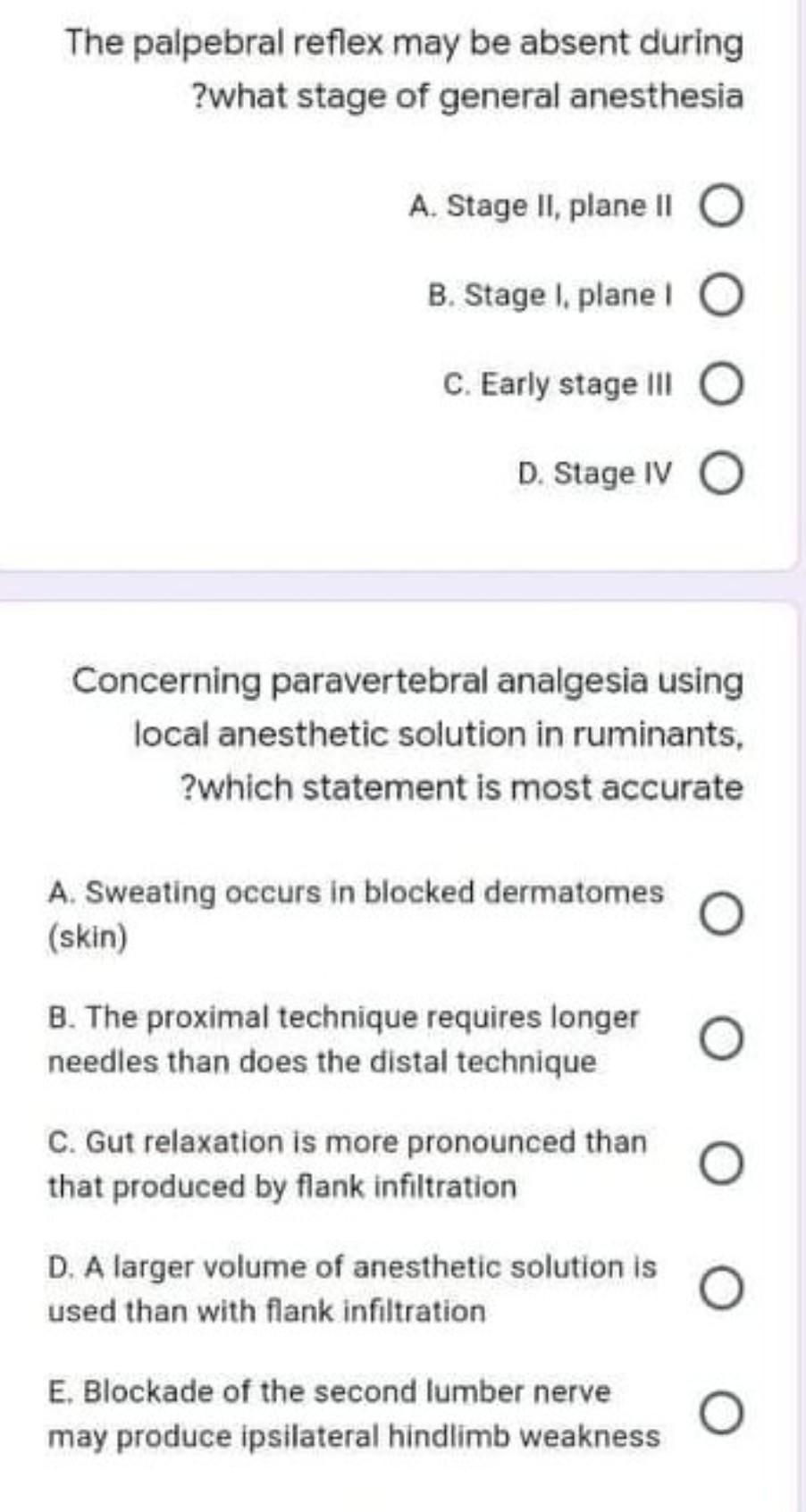Screen dimensions: 806x1512
Task: Click answer text 'C. Early stage III'
Action: [x=559, y=385]
